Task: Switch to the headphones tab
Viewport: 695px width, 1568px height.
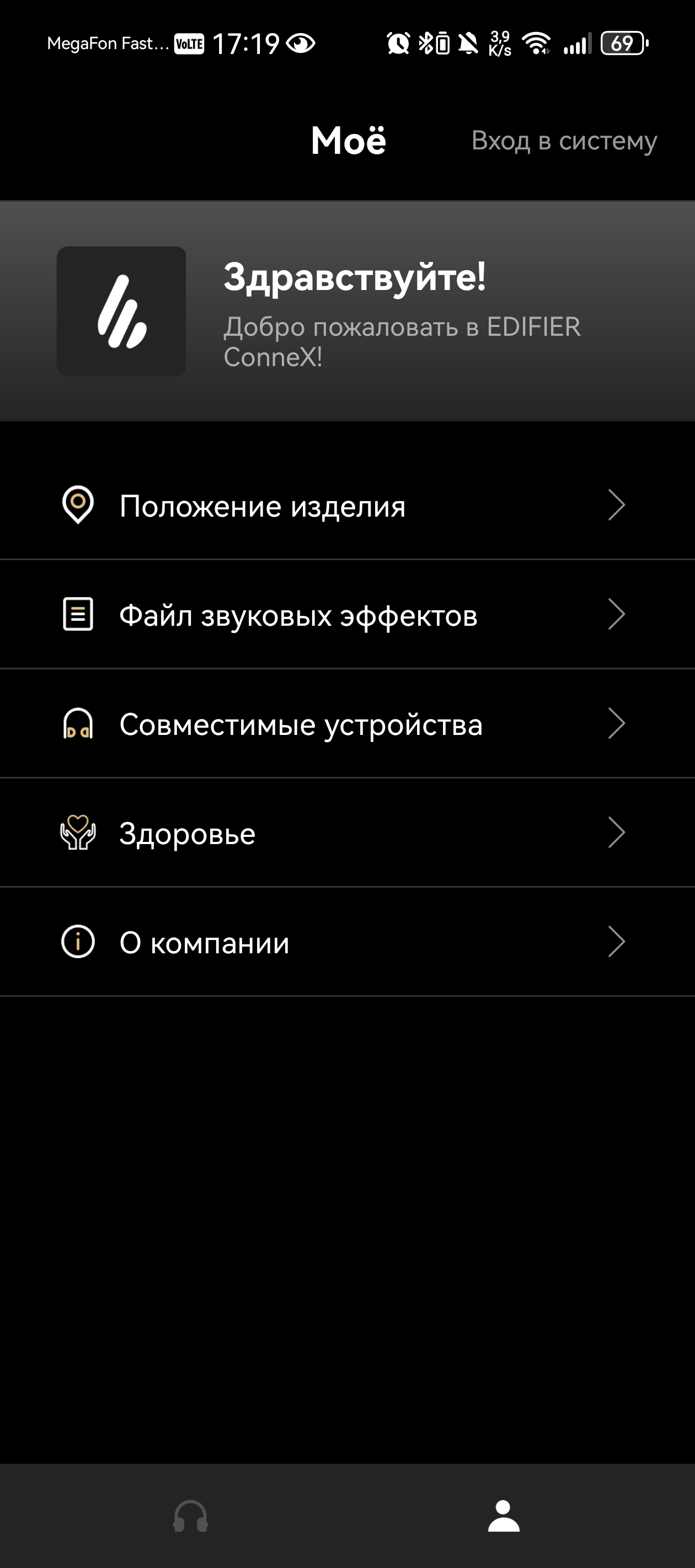Action: [x=191, y=1516]
